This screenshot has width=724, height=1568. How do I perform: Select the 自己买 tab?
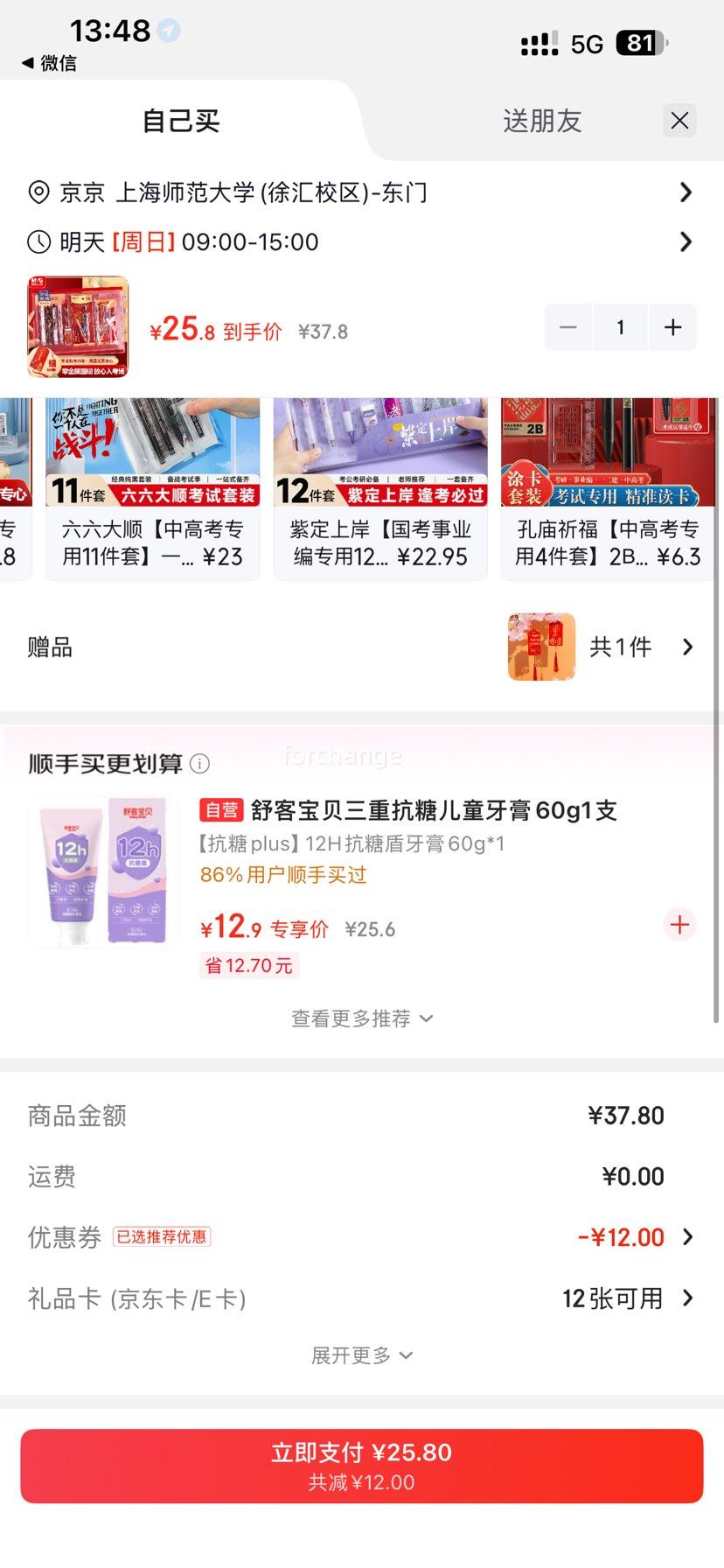181,121
